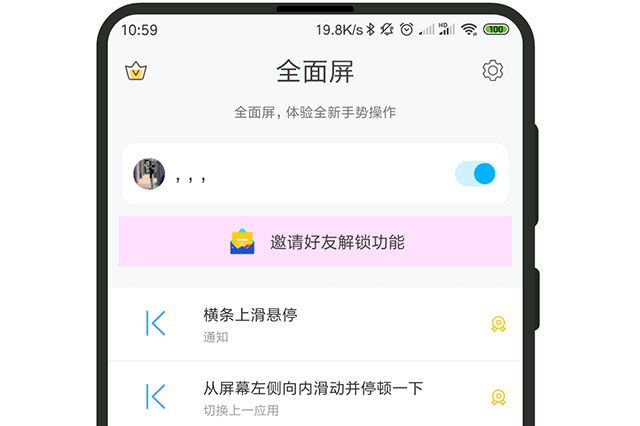Open the 横条上滑悬停 gesture row
This screenshot has height=426, width=640.
click(315, 324)
